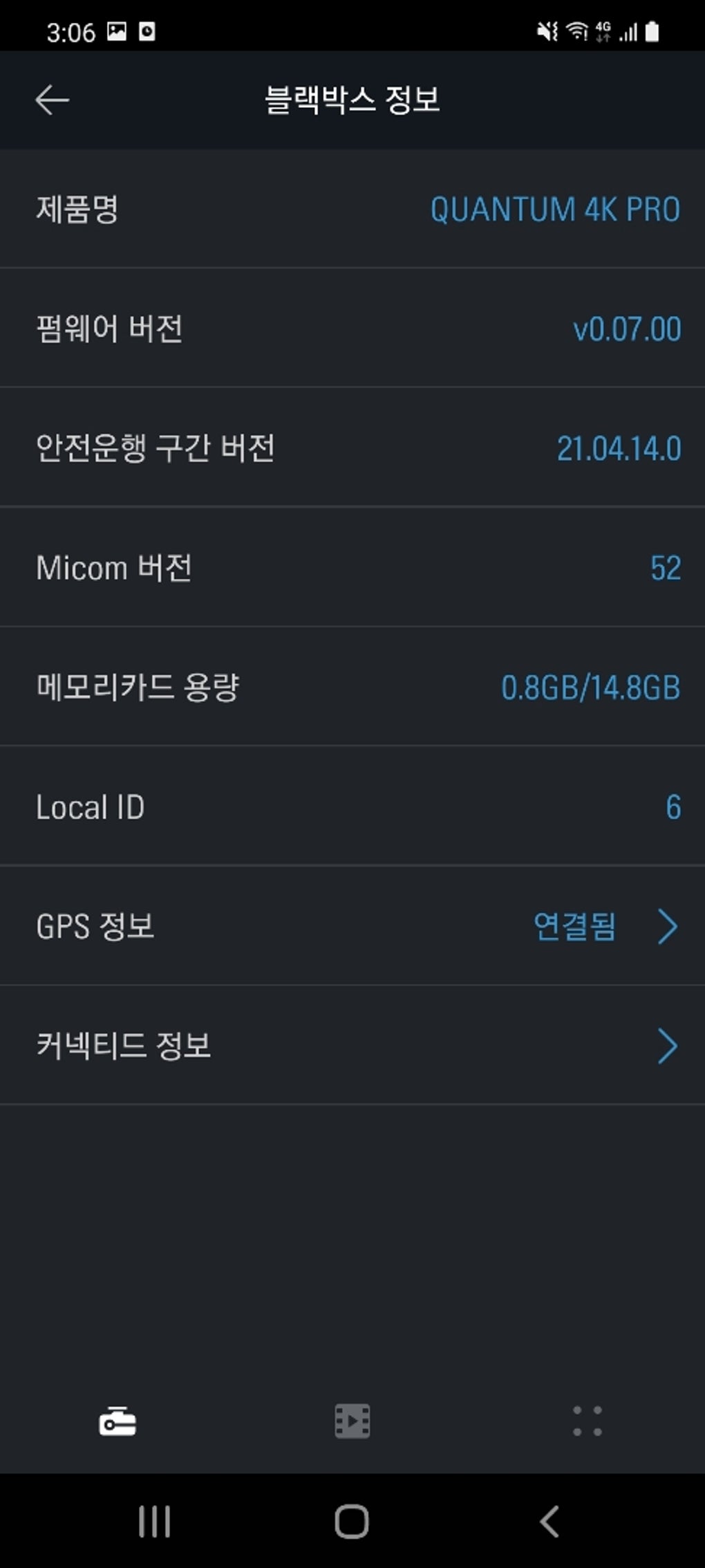Viewport: 705px width, 1568px height.
Task: Switch to the video playback tab
Action: 352,1421
